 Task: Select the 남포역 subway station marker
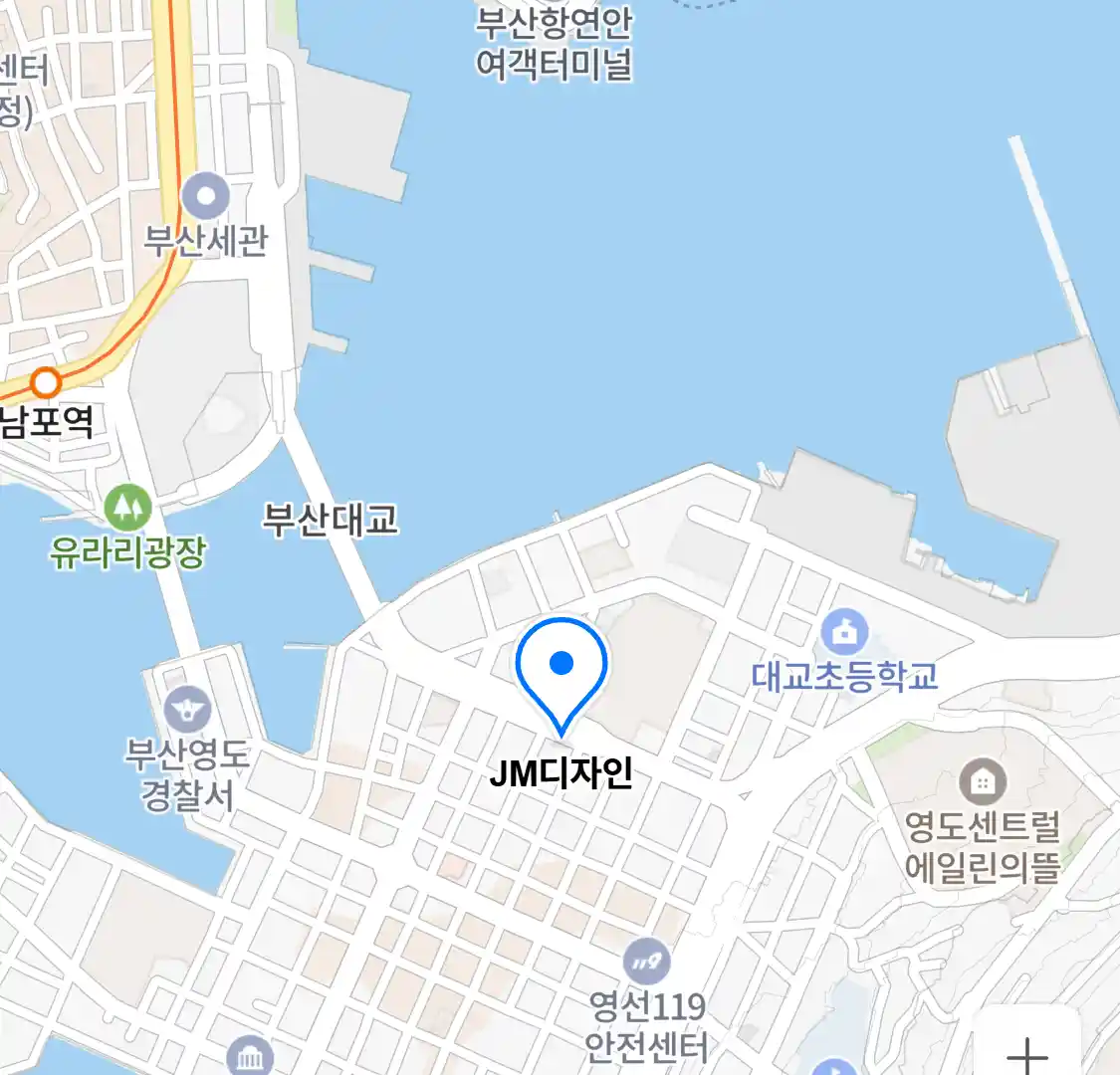point(46,383)
